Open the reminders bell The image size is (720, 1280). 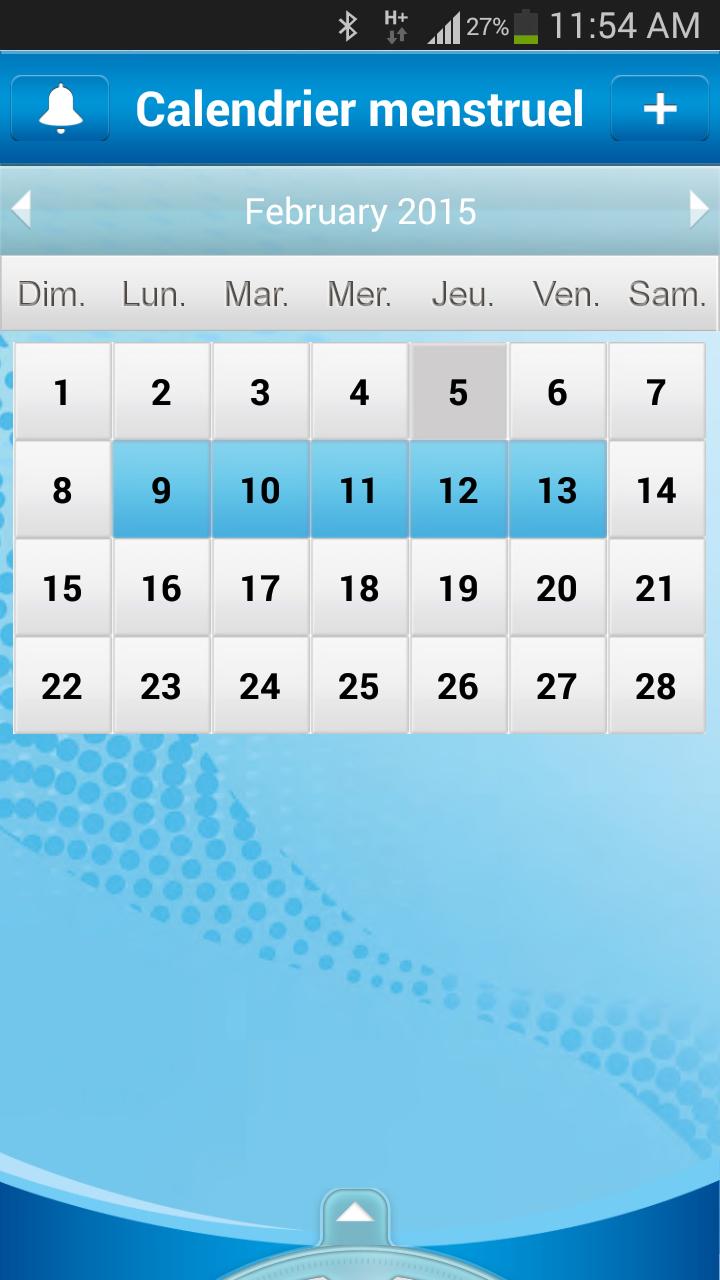pyautogui.click(x=60, y=108)
